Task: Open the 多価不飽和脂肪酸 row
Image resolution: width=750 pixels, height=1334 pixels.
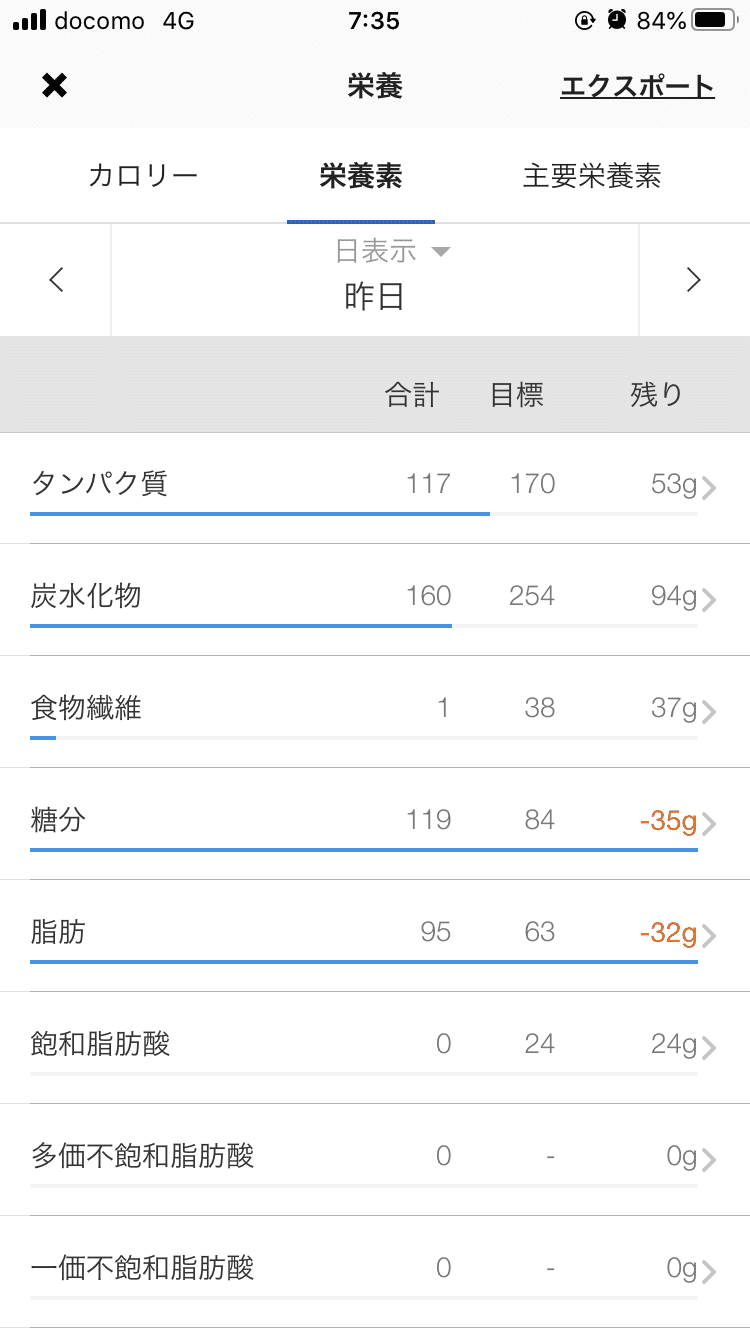Action: click(375, 1160)
